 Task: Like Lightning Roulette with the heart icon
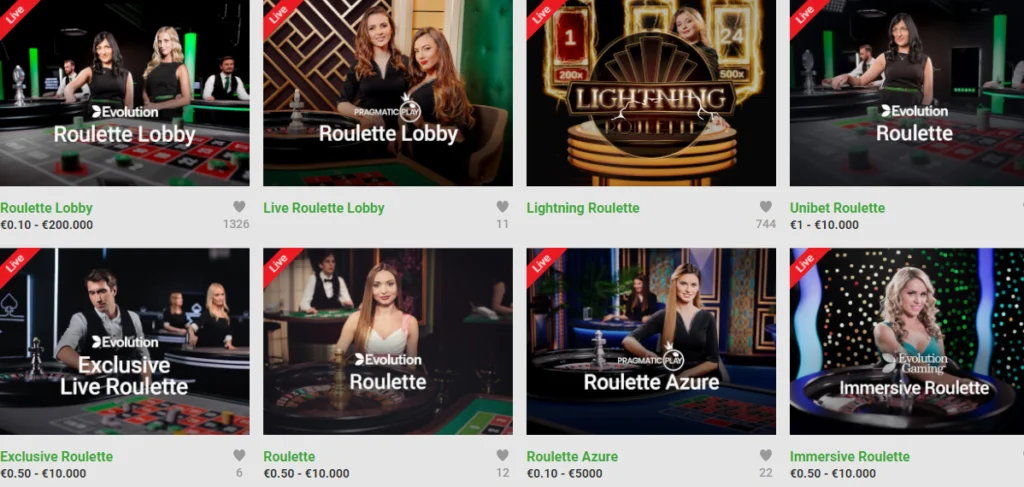point(765,207)
